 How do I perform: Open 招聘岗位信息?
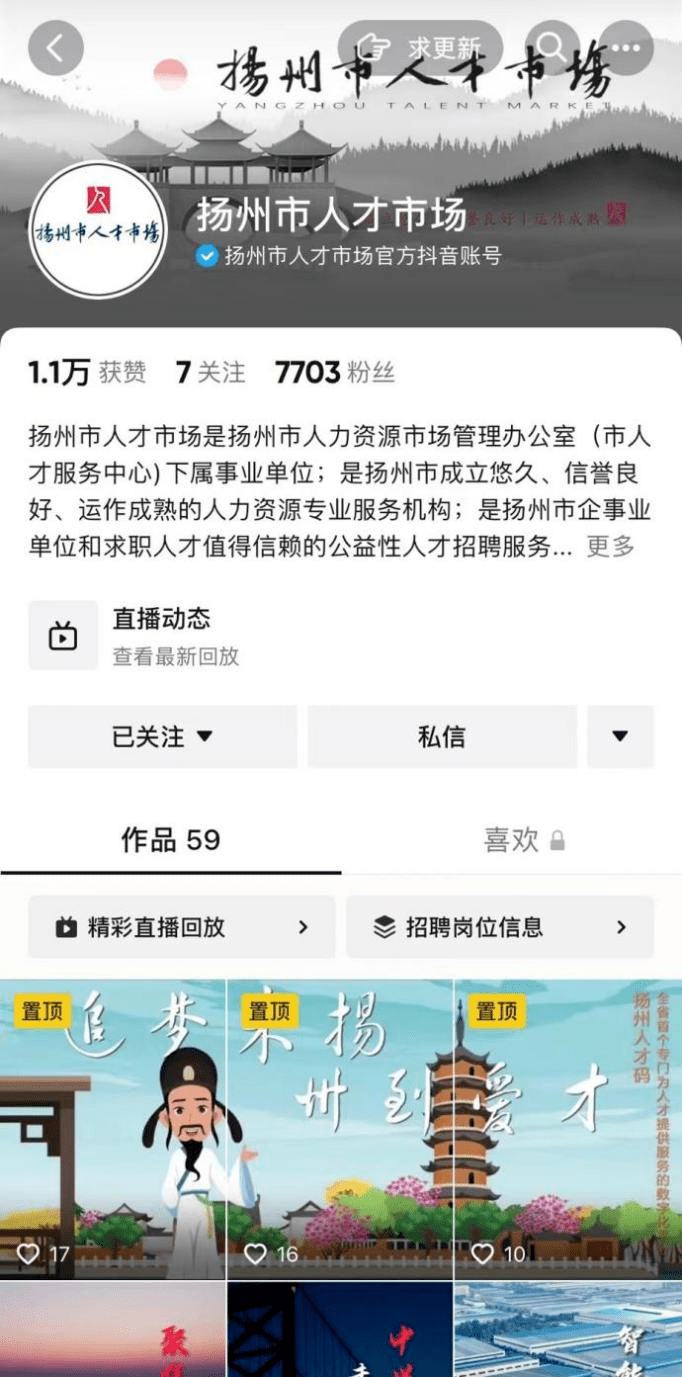tap(500, 927)
